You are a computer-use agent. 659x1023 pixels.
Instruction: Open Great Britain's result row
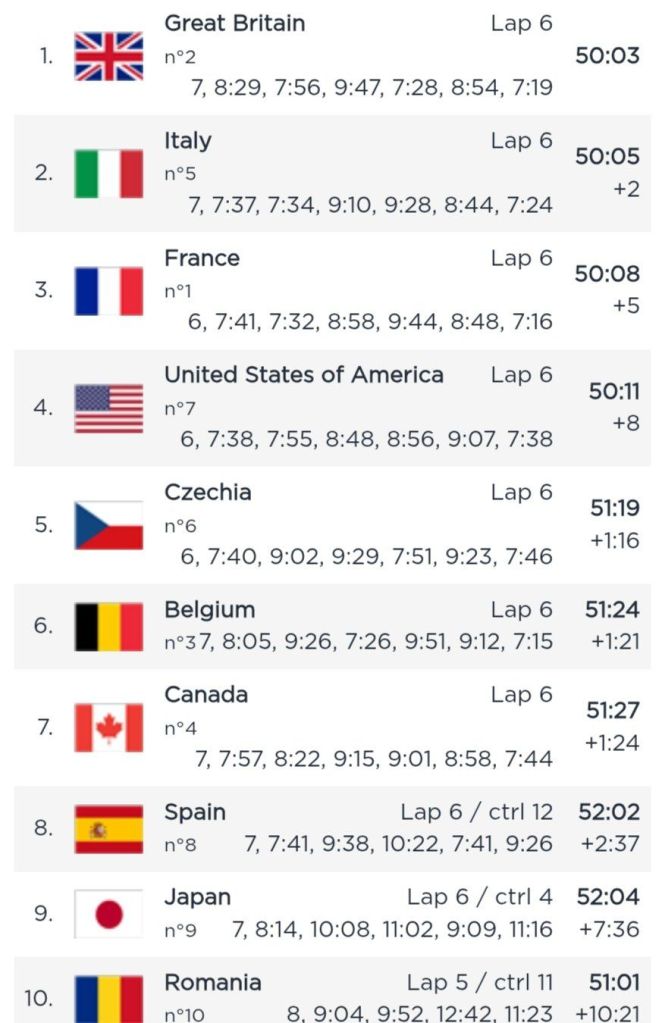click(330, 56)
